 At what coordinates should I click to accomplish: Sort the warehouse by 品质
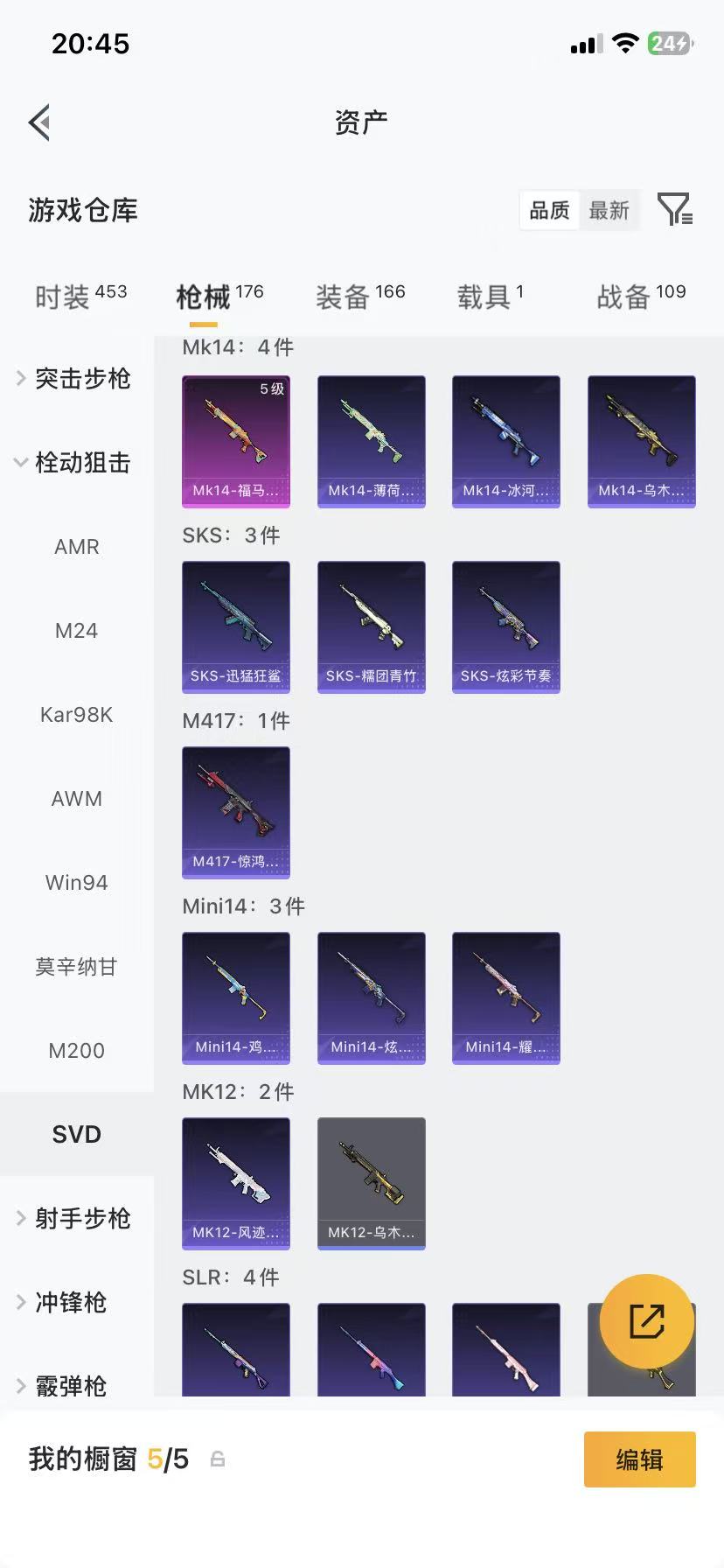click(549, 211)
